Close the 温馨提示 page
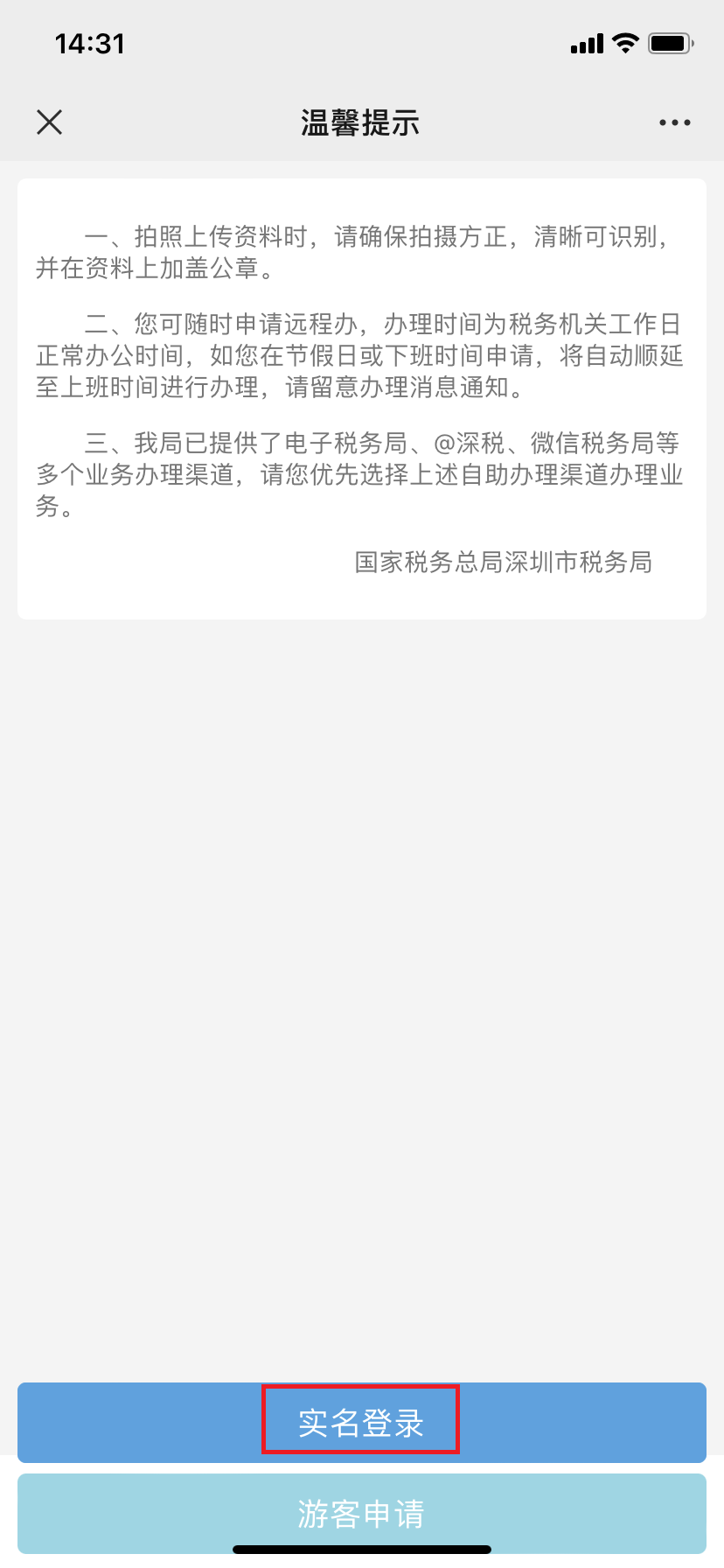The width and height of the screenshot is (724, 1568). click(x=50, y=122)
